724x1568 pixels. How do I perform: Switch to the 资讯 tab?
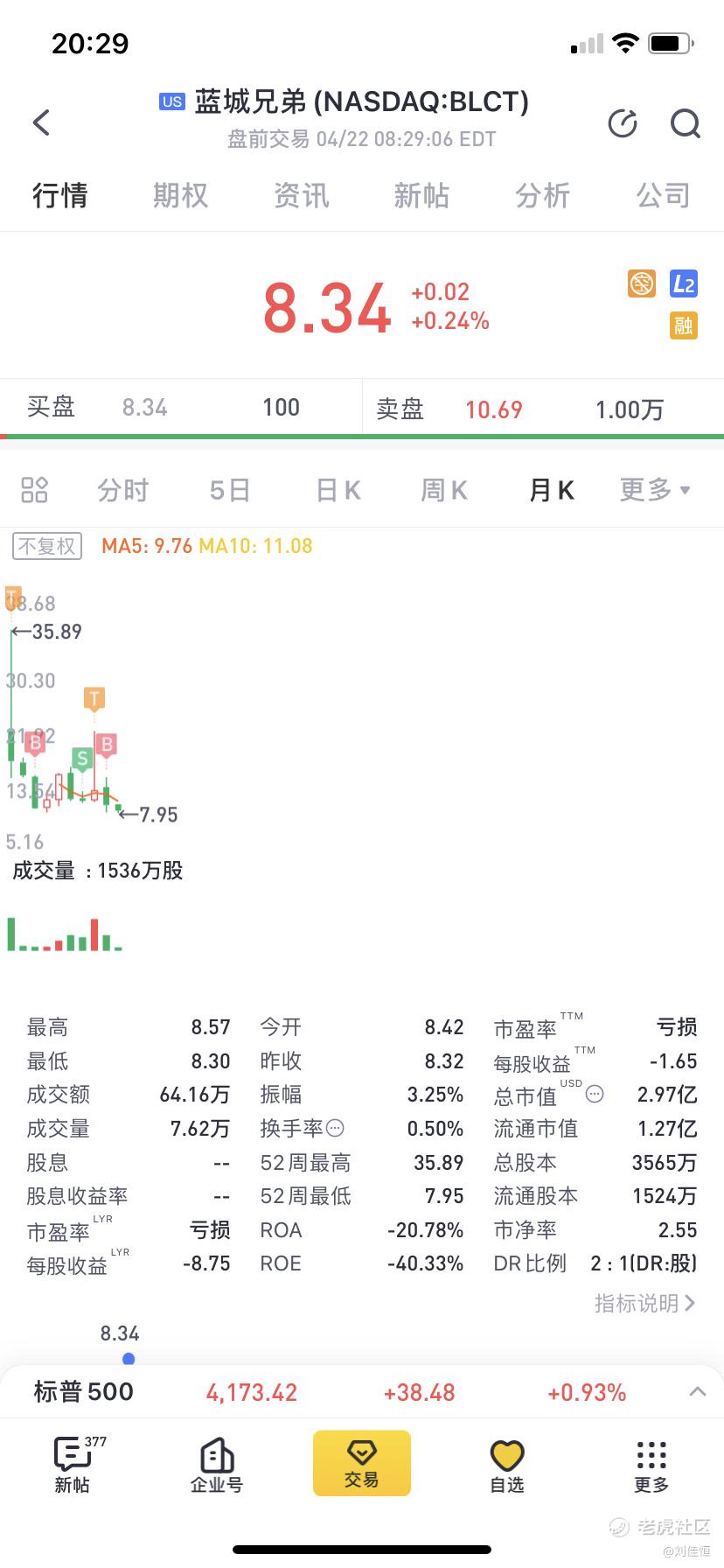coord(301,195)
